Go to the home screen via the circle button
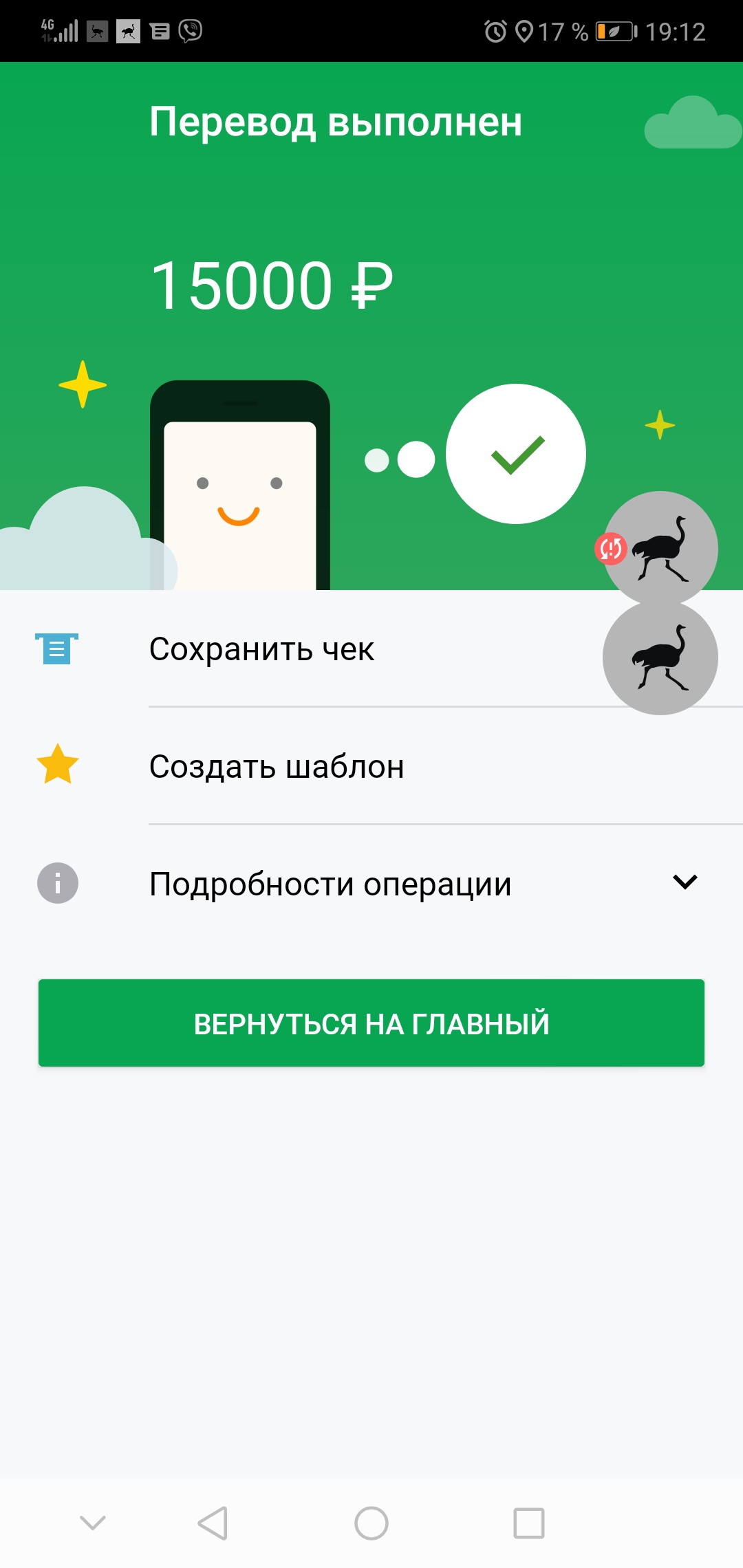The image size is (743, 1568). tap(371, 1523)
